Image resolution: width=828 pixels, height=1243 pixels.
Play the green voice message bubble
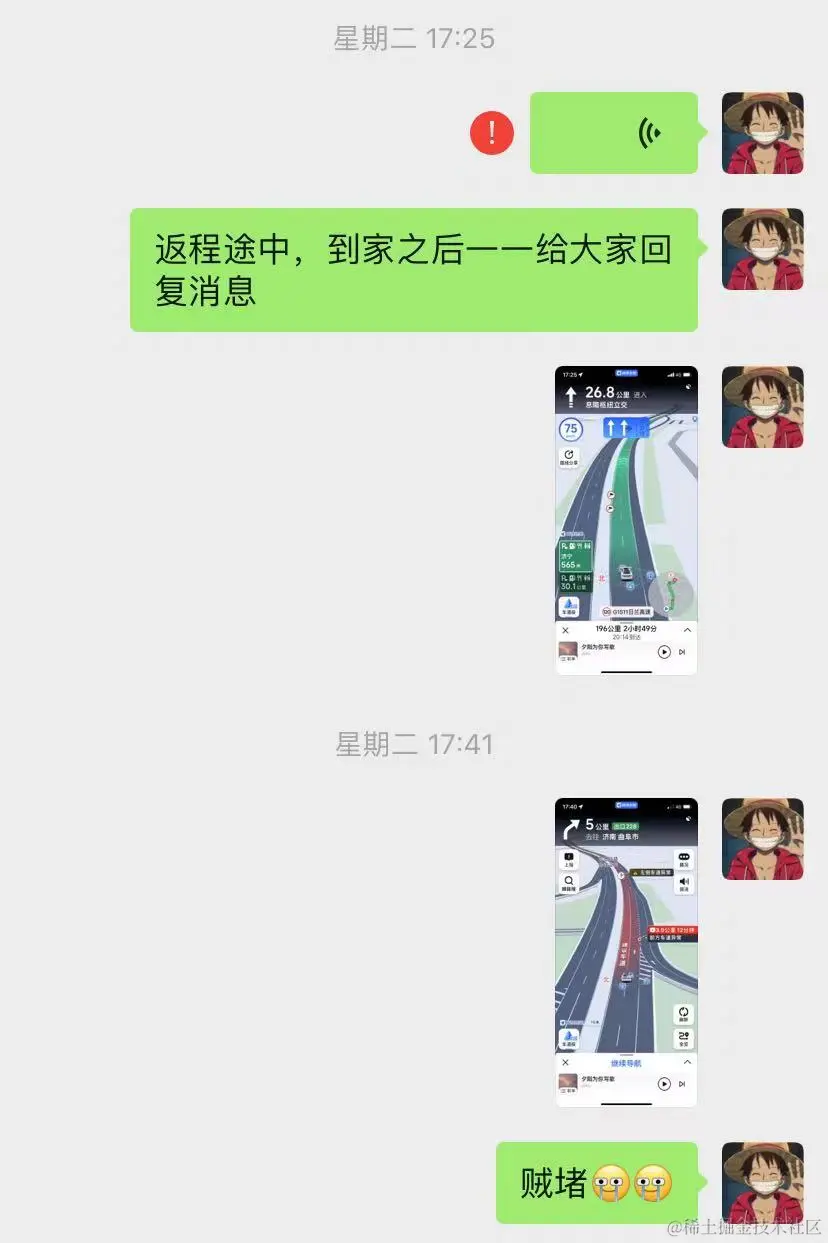click(613, 133)
